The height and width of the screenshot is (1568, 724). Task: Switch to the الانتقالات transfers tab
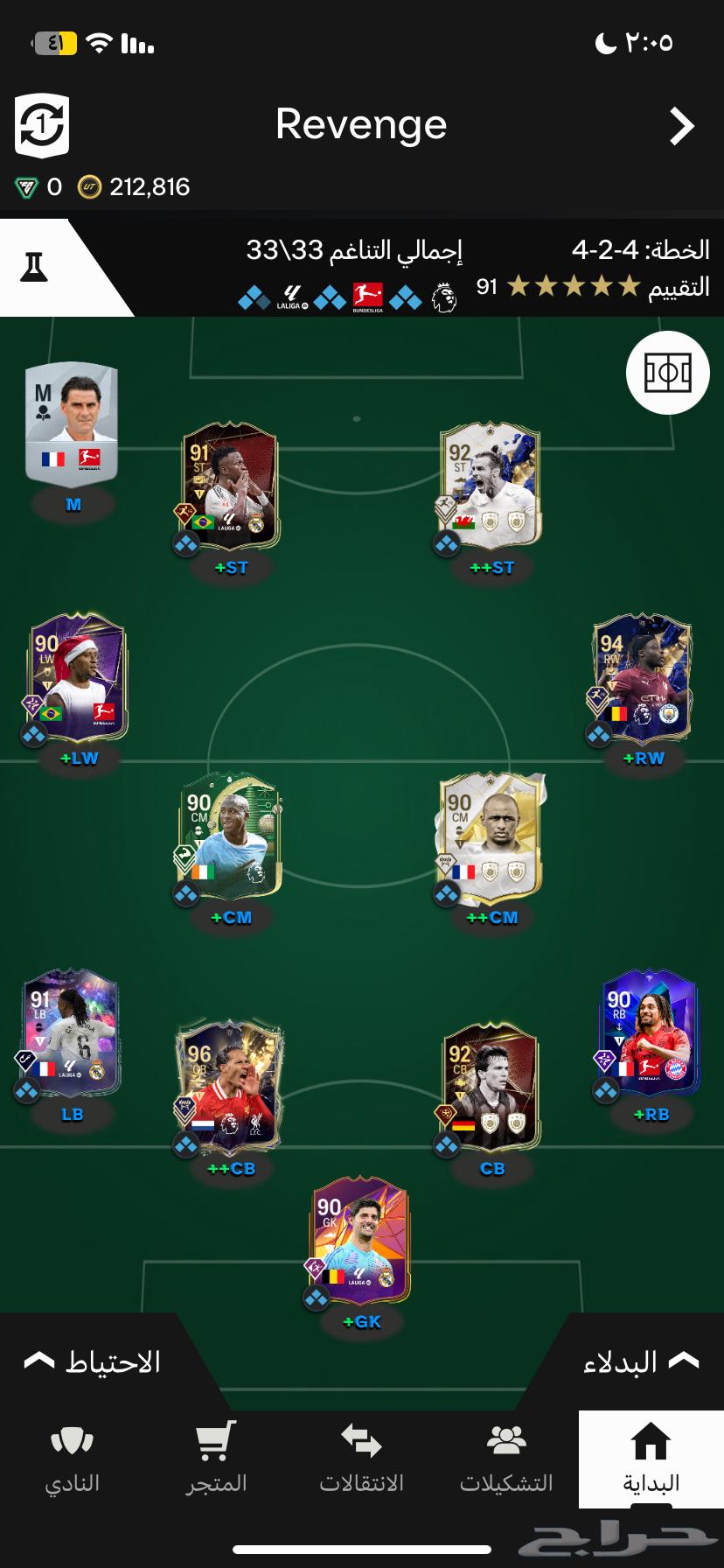tap(361, 1459)
